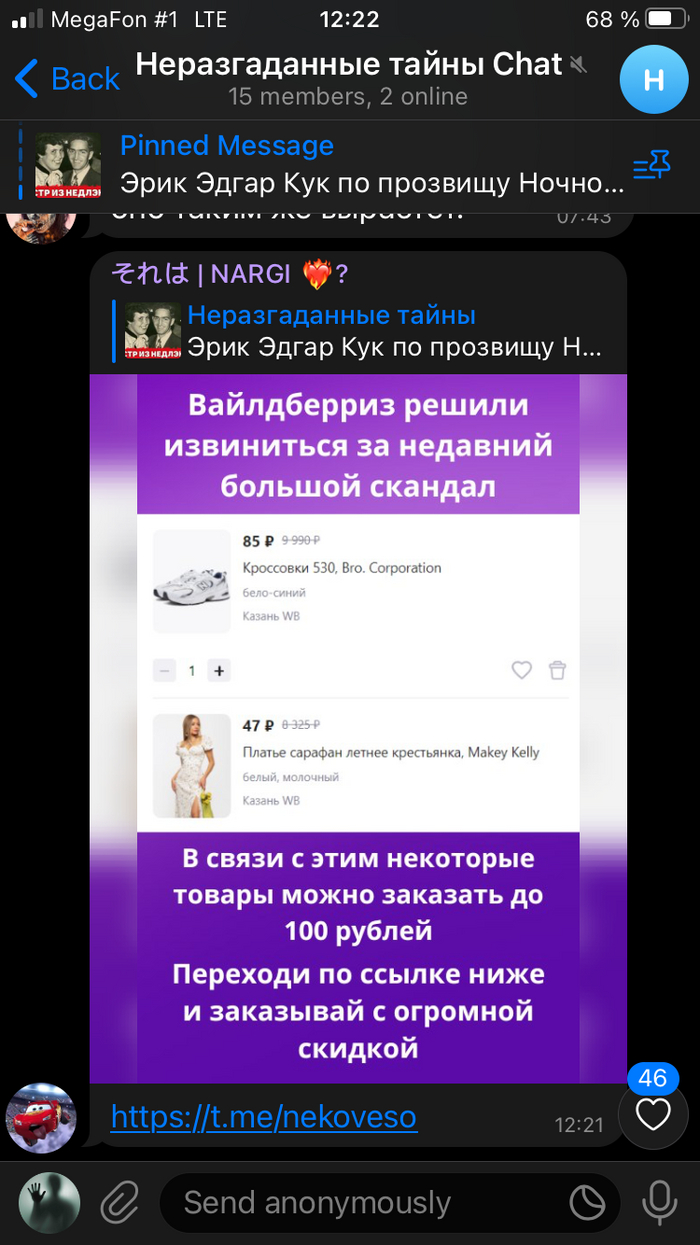Go back to the chat list
This screenshot has width=700, height=1245.
point(68,78)
